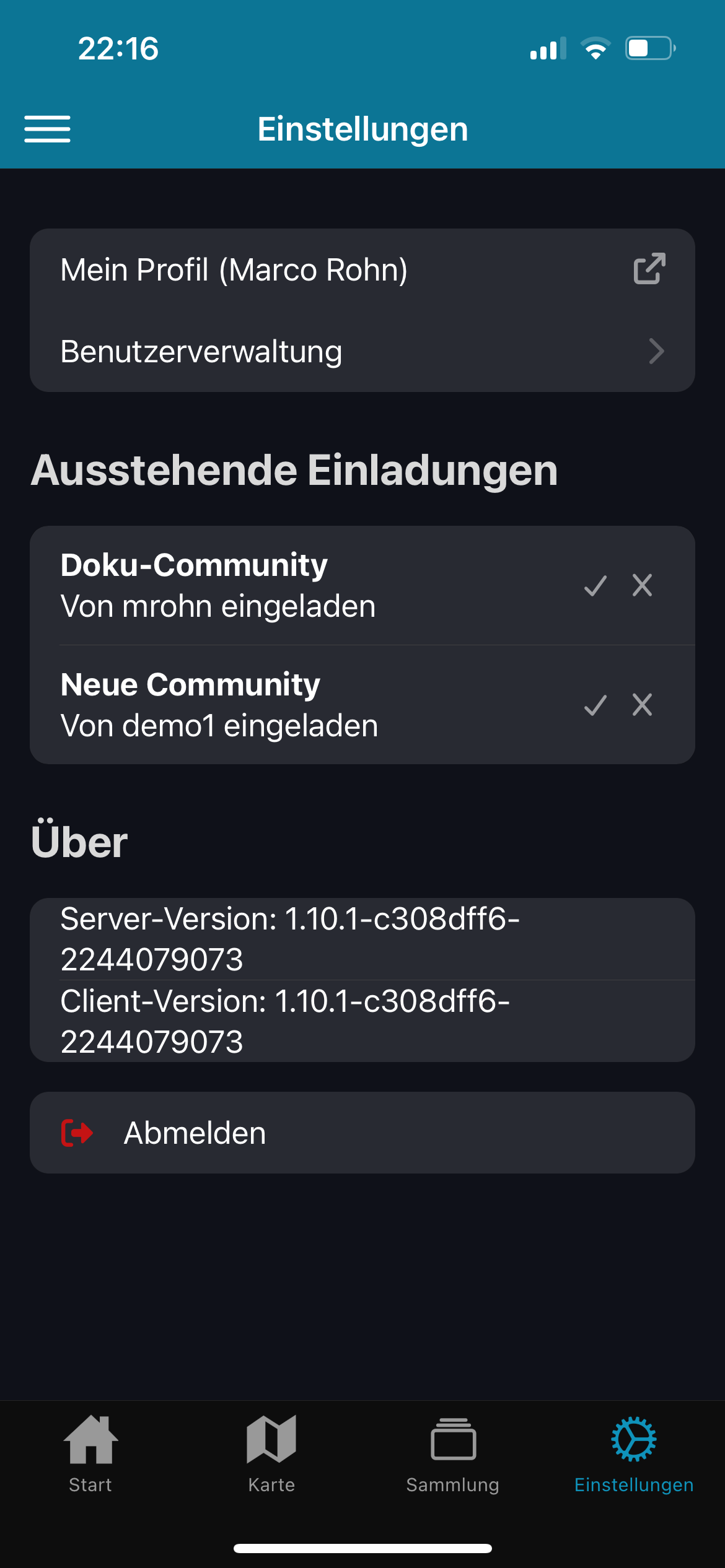Decline the Neue Community invitation
This screenshot has width=725, height=1568.
pyautogui.click(x=642, y=705)
